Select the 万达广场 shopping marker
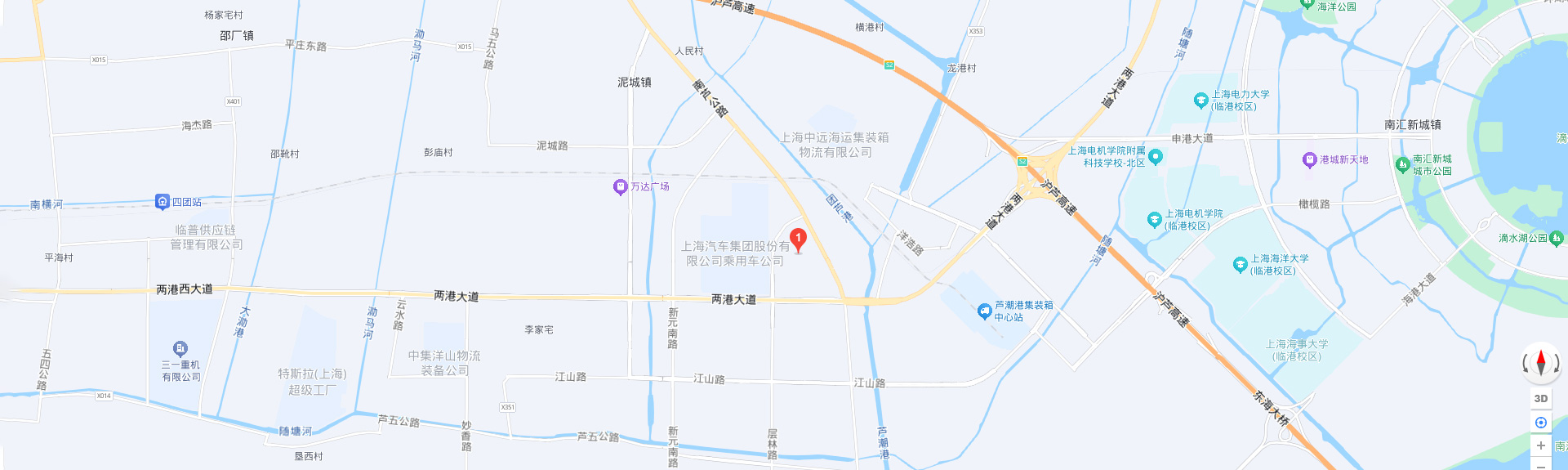Screen dimensions: 1568x470 tap(620, 187)
